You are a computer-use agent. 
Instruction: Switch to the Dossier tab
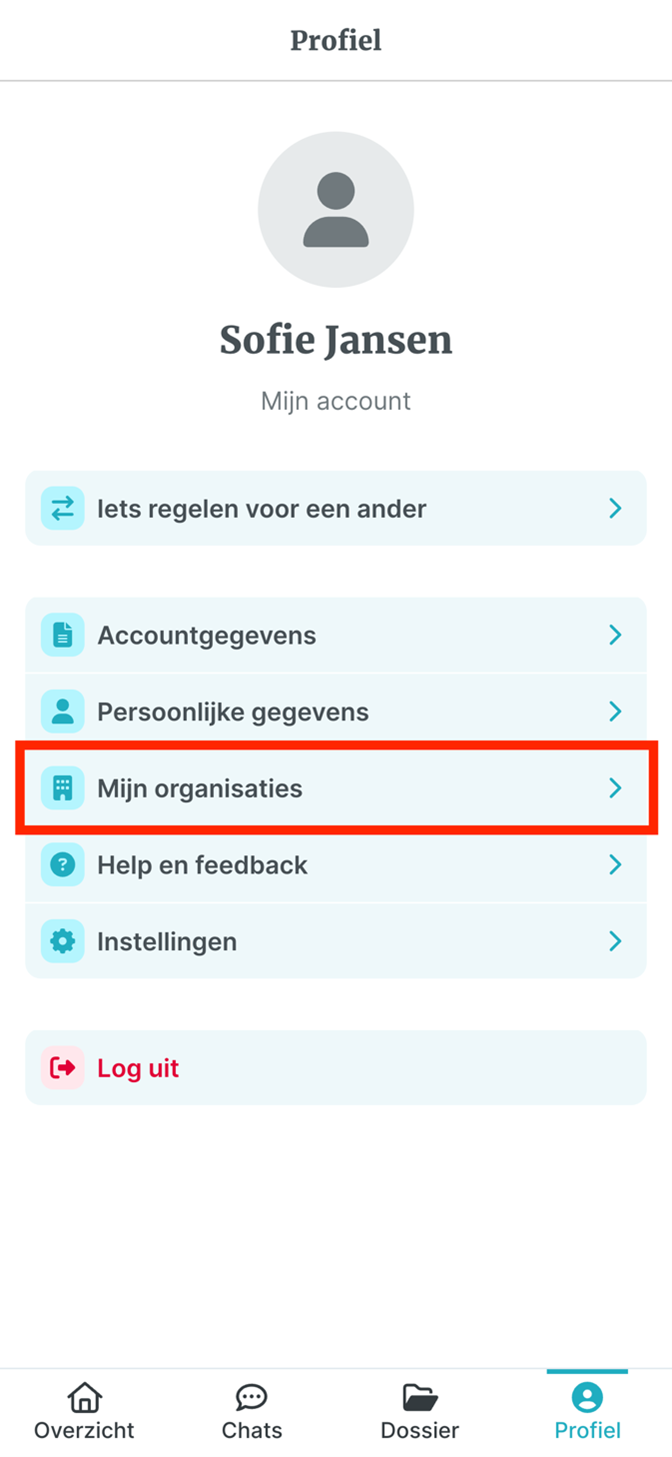click(420, 1412)
